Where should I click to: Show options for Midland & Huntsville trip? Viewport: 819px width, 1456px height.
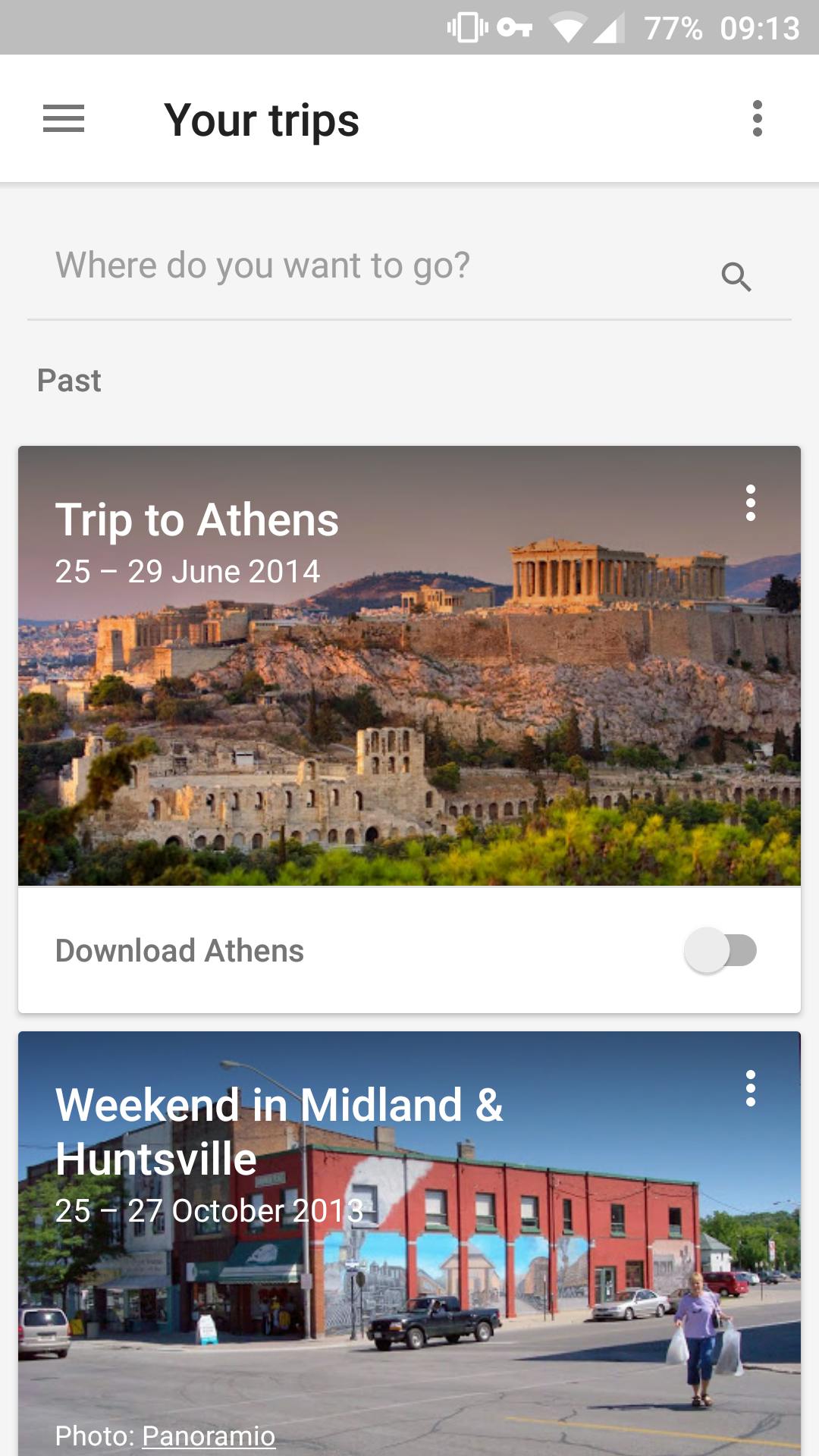pyautogui.click(x=750, y=1088)
